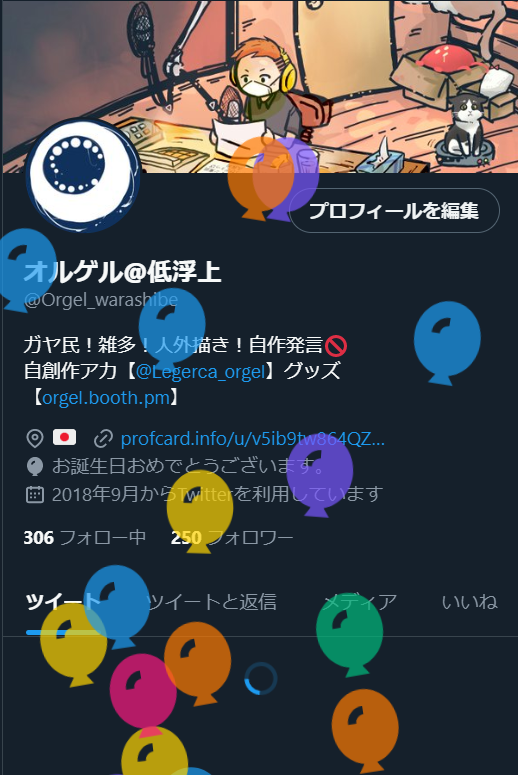Switch to the ツイートと返信 tab
Viewport: 518px width, 775px height.
coord(212,602)
